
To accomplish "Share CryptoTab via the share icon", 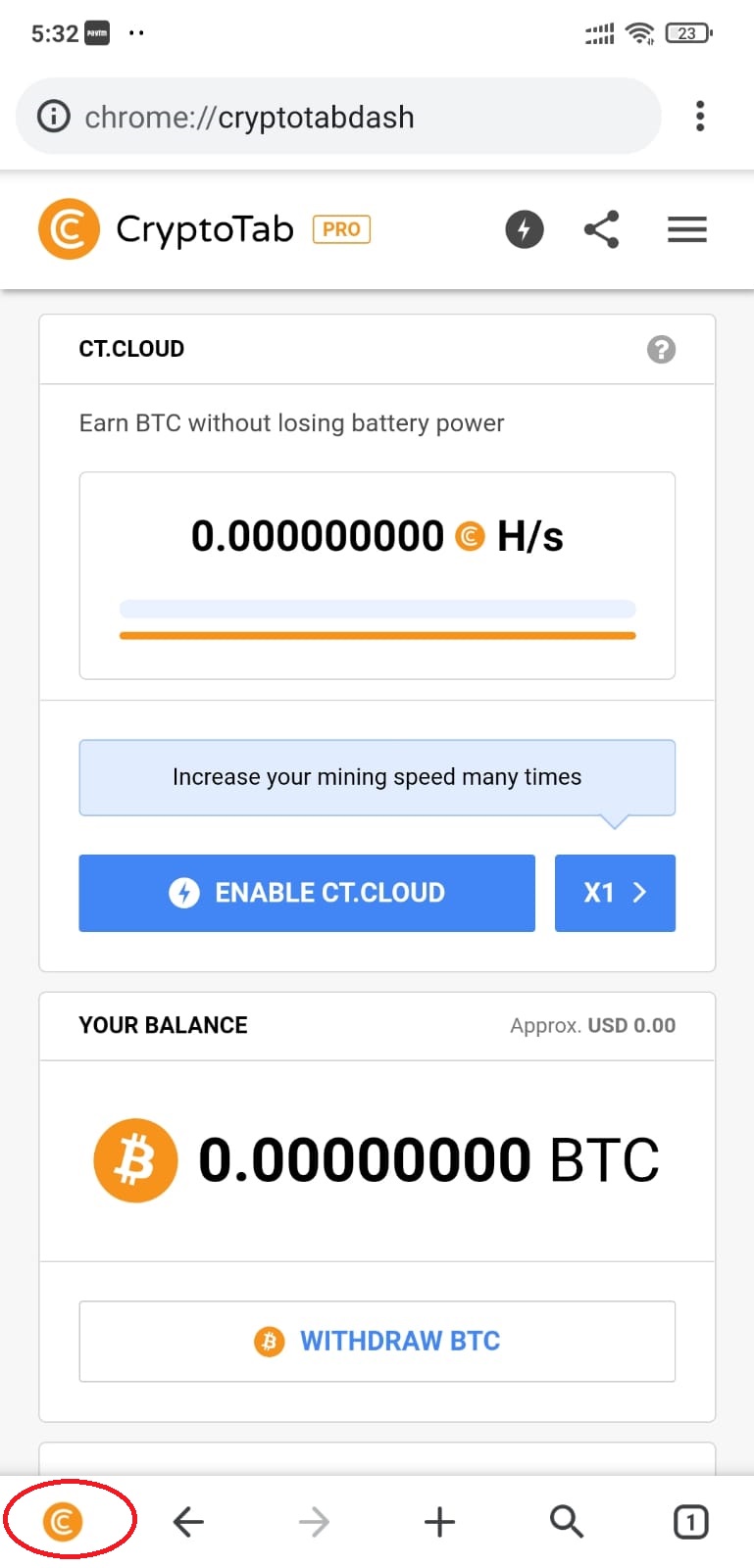I will pos(601,229).
